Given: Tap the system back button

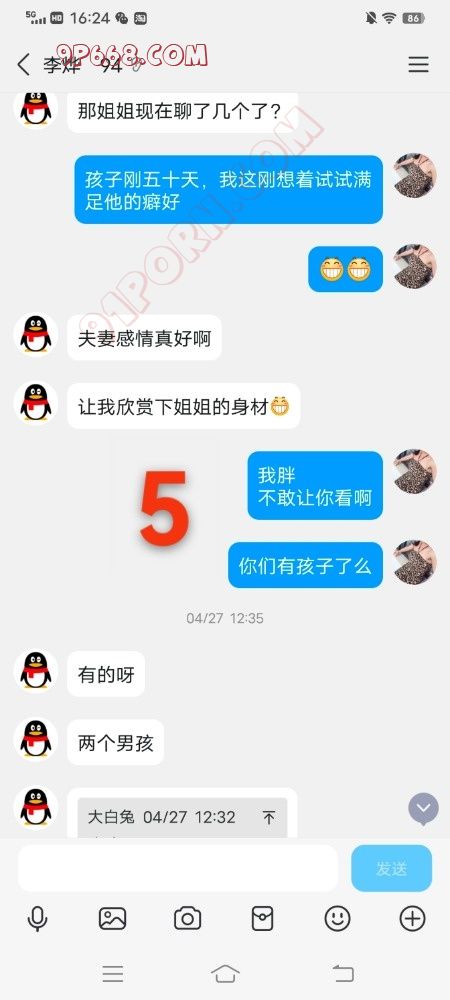Looking at the screenshot, I should 343,973.
